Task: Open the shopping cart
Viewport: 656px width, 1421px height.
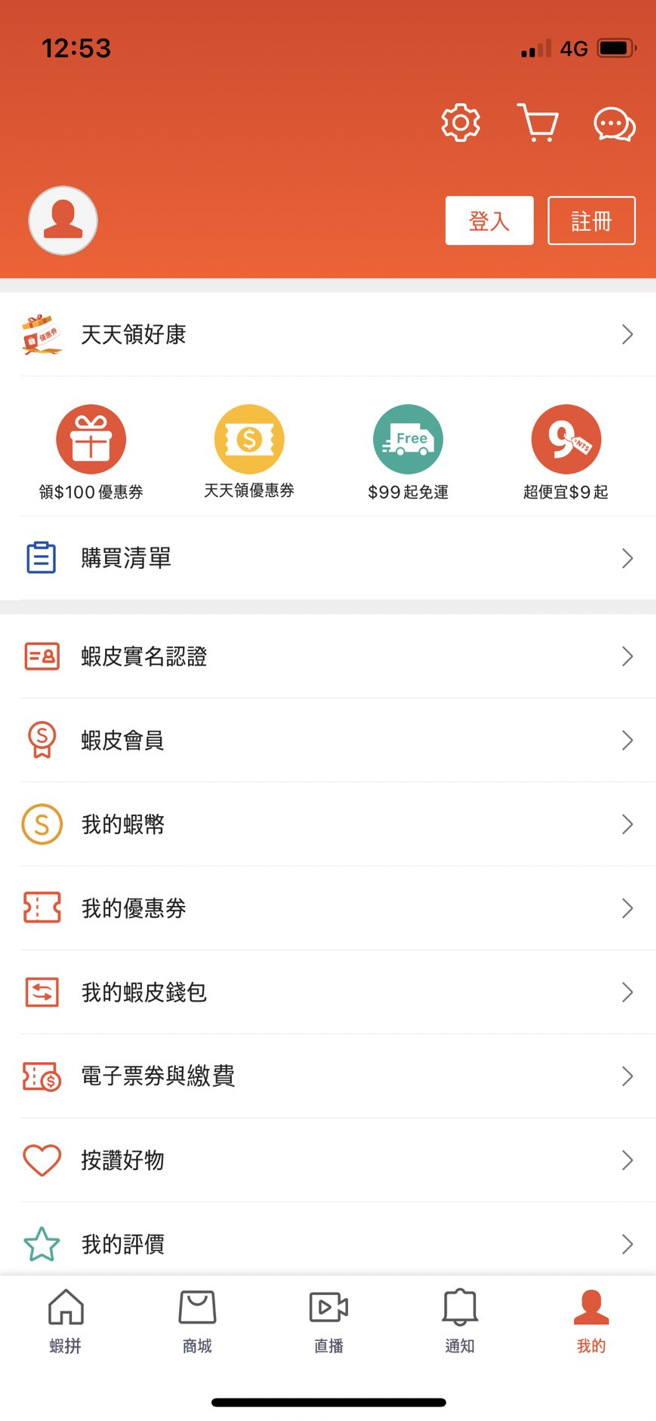Action: 538,123
